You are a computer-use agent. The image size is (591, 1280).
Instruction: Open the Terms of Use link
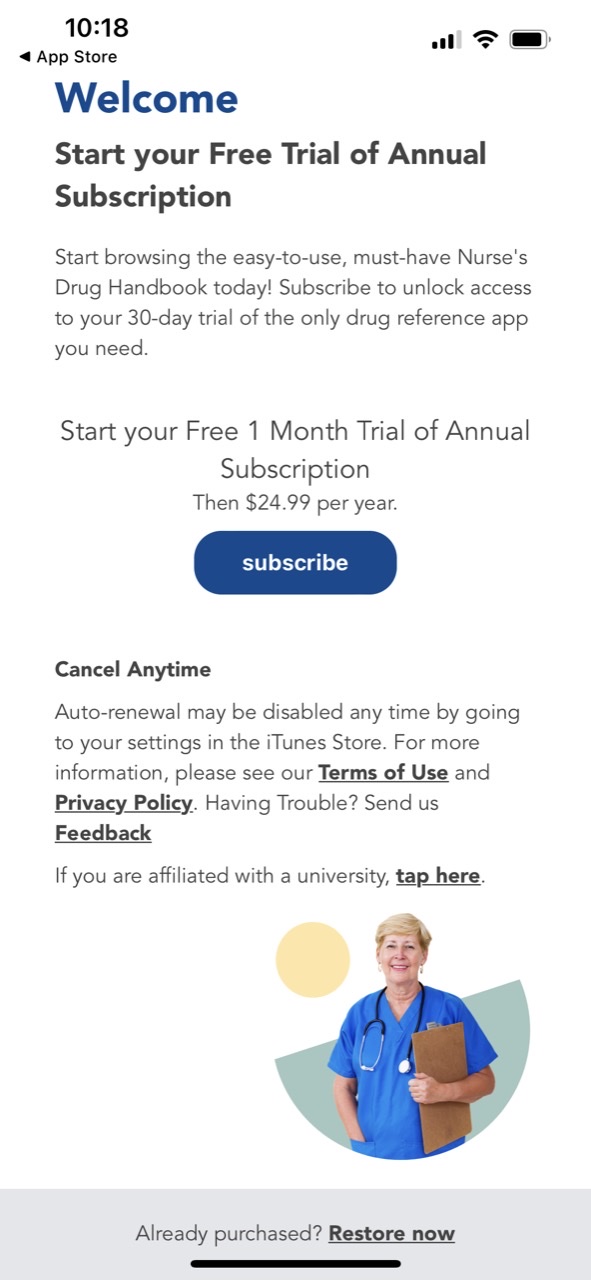pos(383,773)
